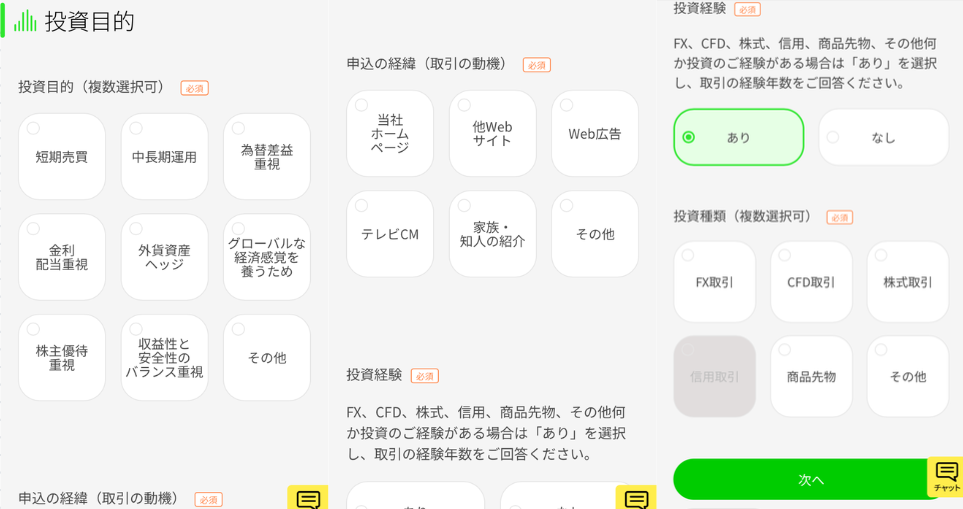Select 家族・知人の紹介 option
Screen dimensions: 963x509
pos(492,234)
